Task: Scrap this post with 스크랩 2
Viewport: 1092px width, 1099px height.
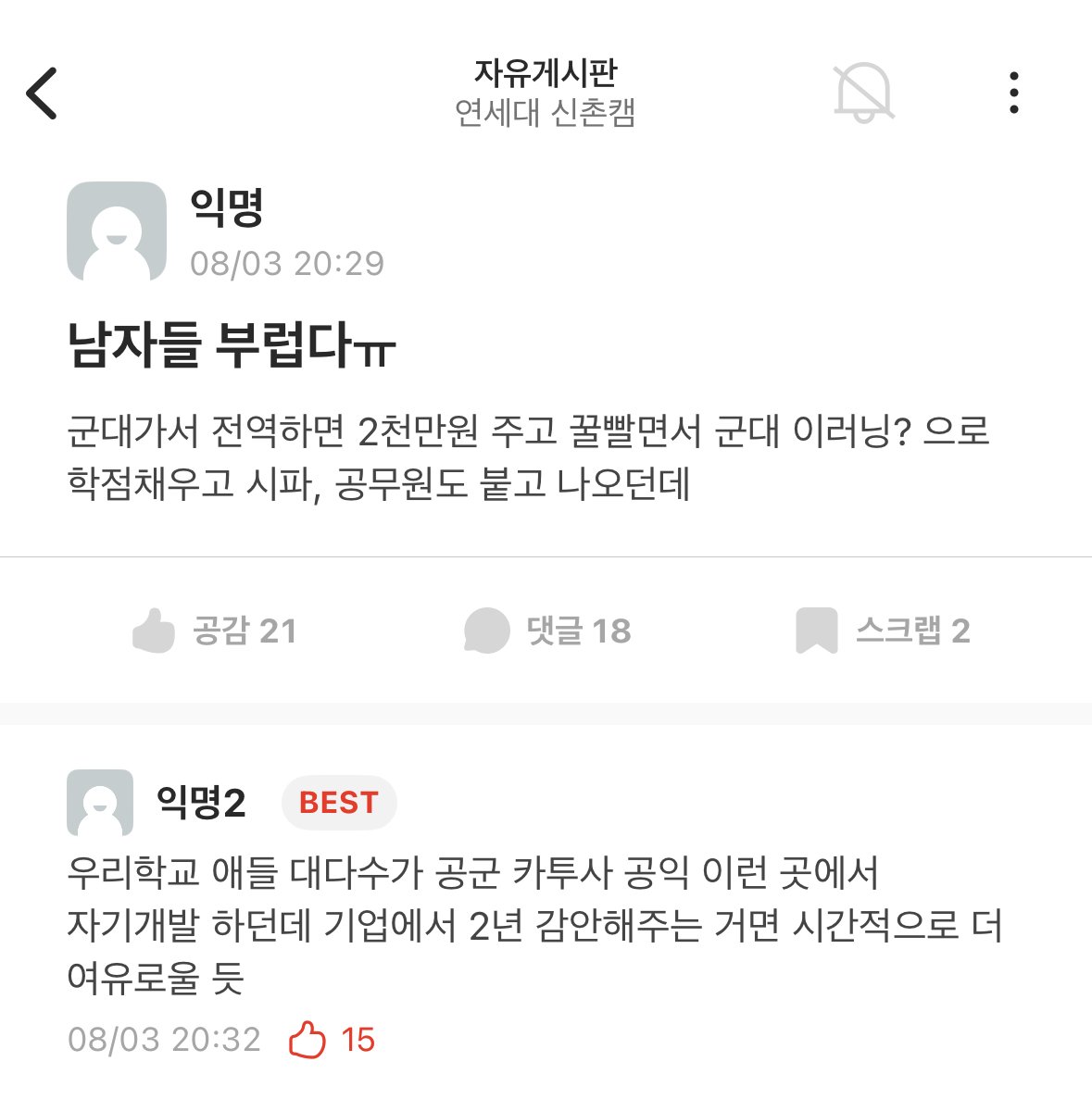Action: [x=882, y=631]
